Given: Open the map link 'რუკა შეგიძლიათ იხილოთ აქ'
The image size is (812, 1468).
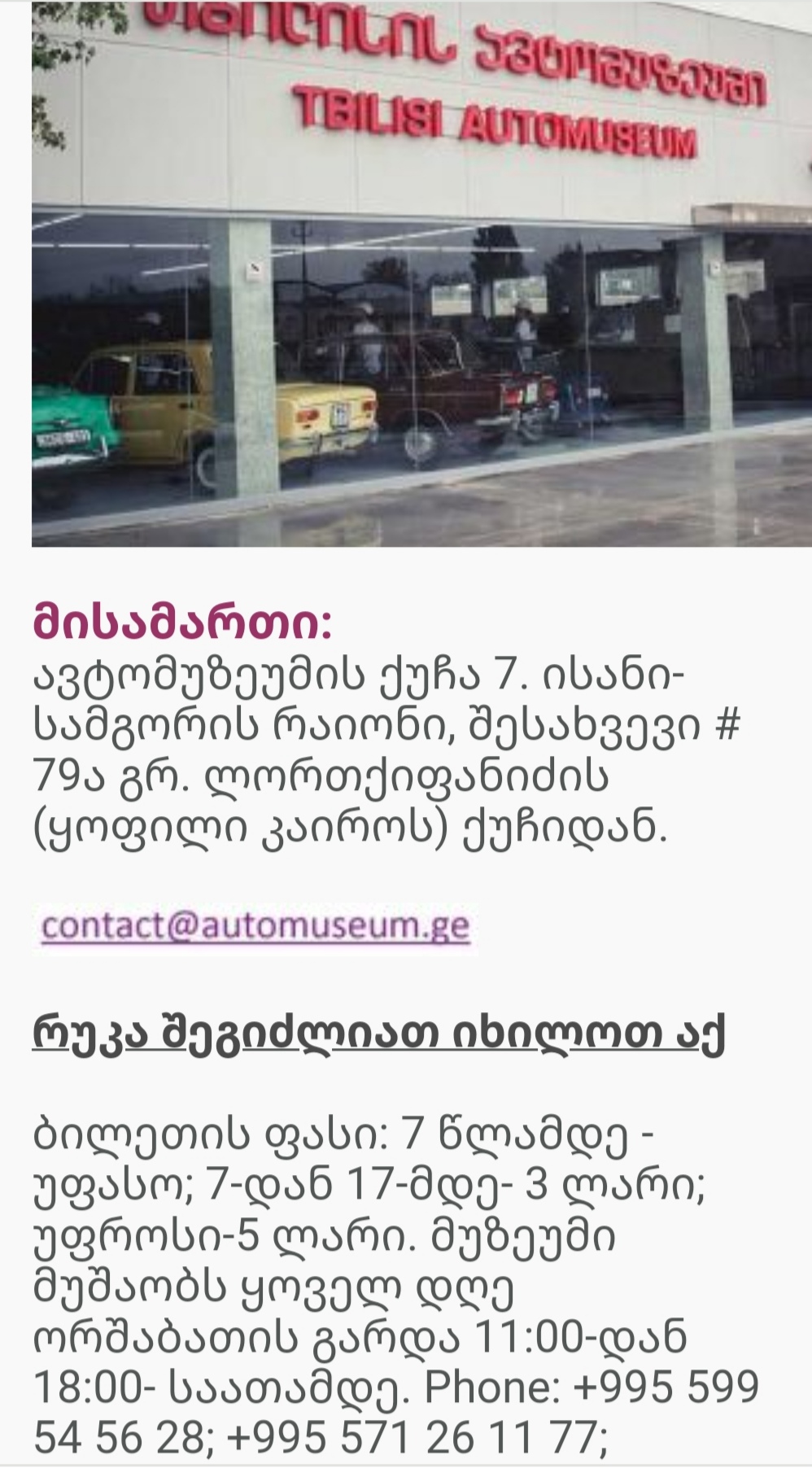Looking at the screenshot, I should (x=378, y=1034).
